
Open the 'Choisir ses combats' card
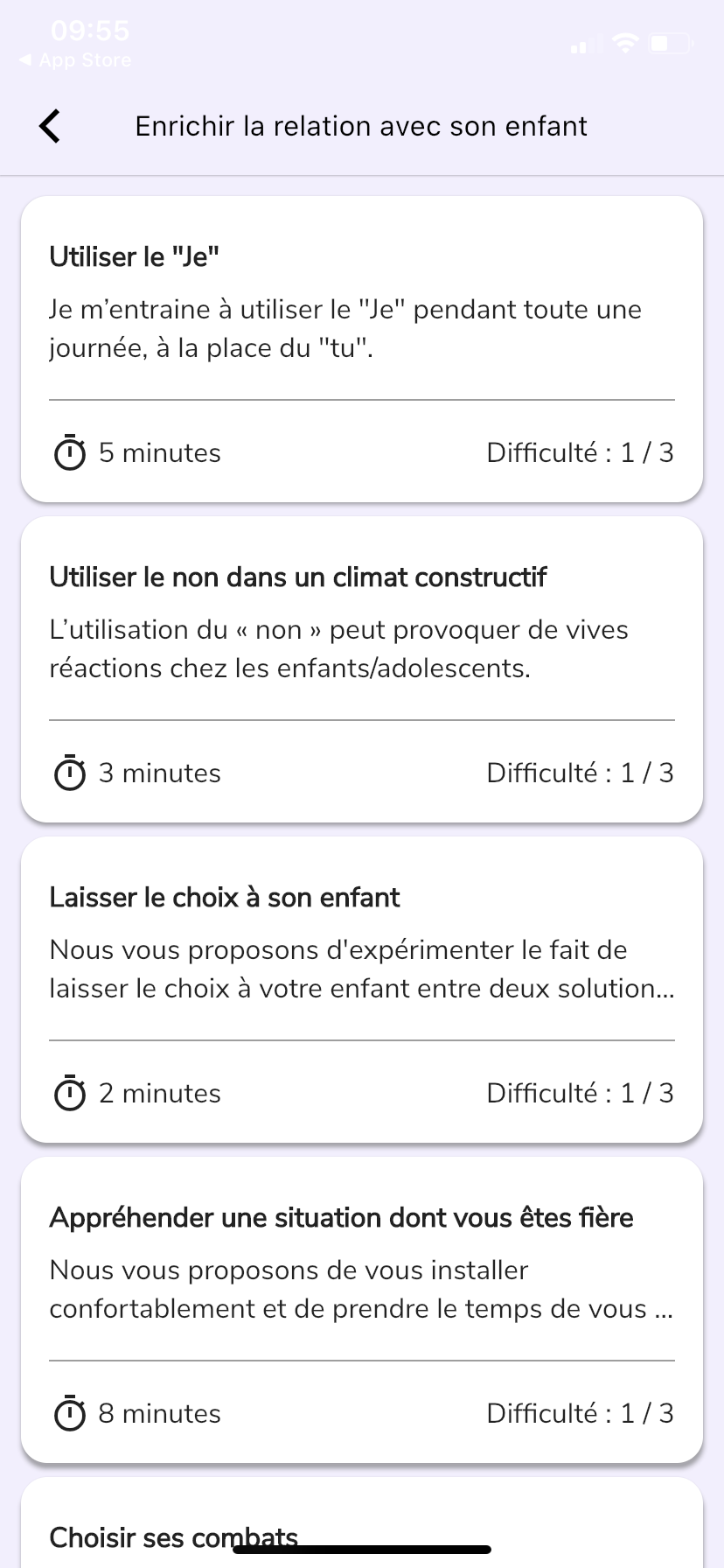361,1527
